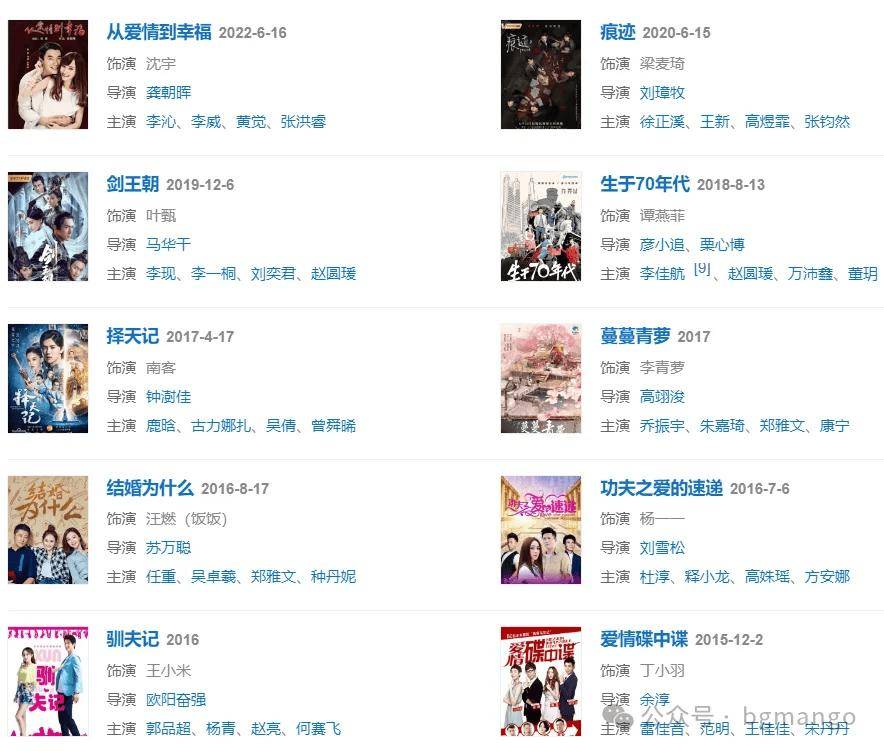
Task: Open actor 李现's page
Action: pos(160,273)
